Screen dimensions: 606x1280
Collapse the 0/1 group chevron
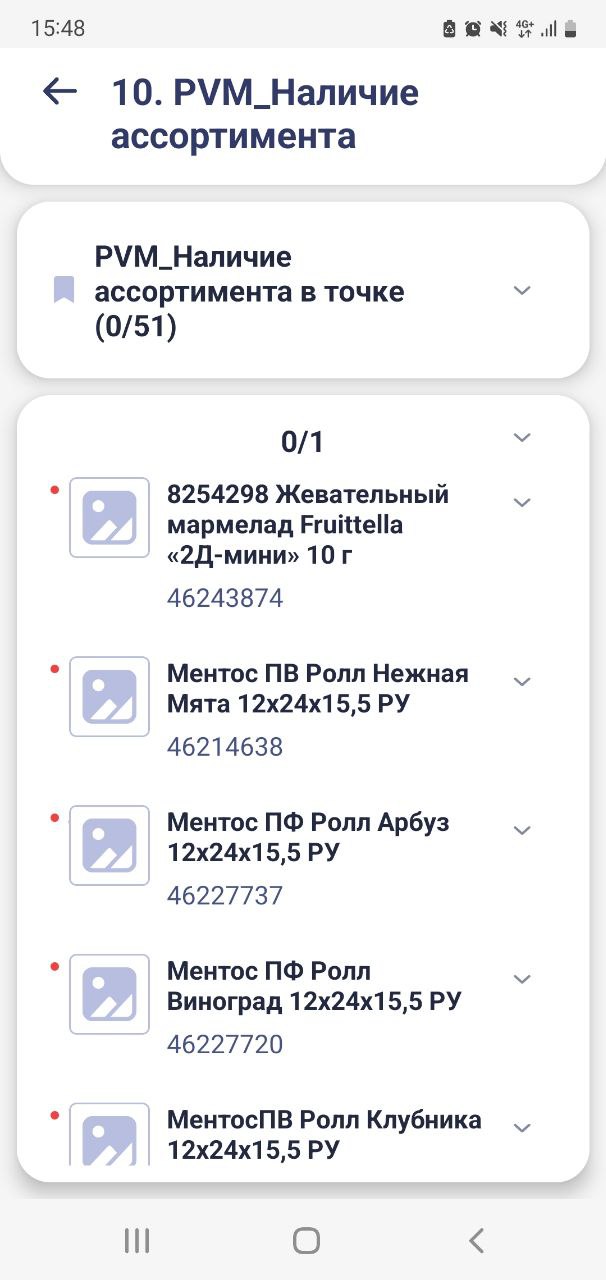521,438
